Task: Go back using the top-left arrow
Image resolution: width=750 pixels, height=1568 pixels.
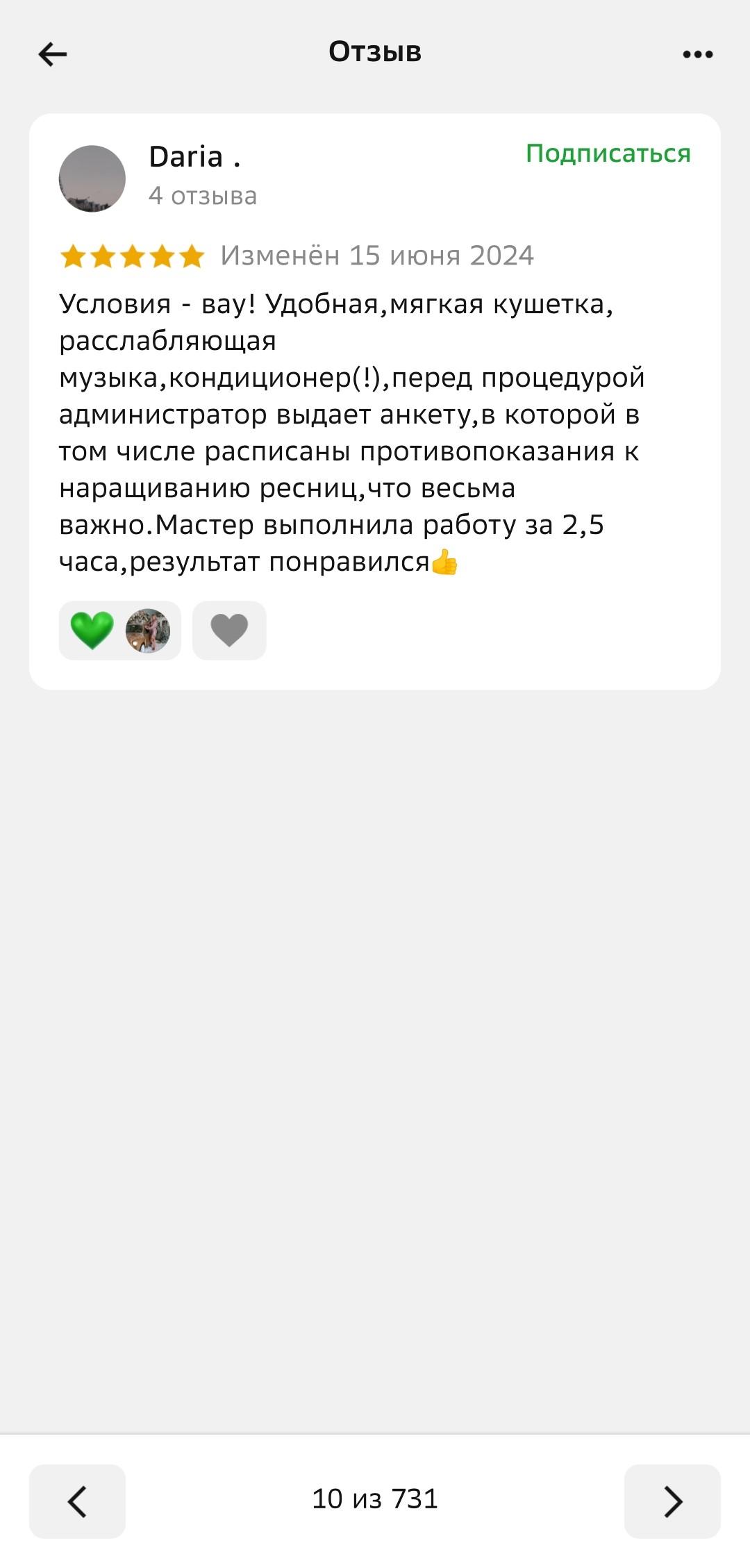Action: click(x=53, y=53)
